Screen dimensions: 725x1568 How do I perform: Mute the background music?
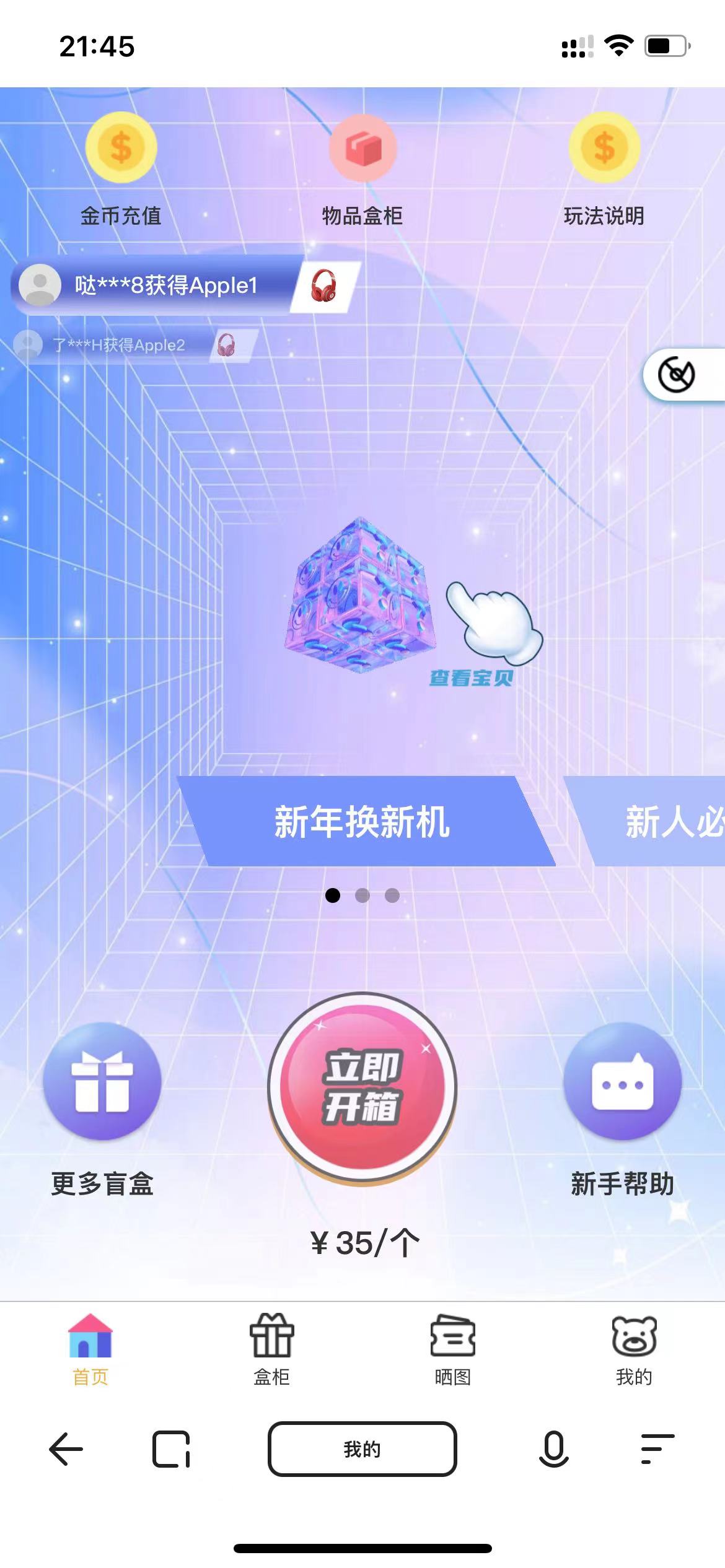(676, 375)
